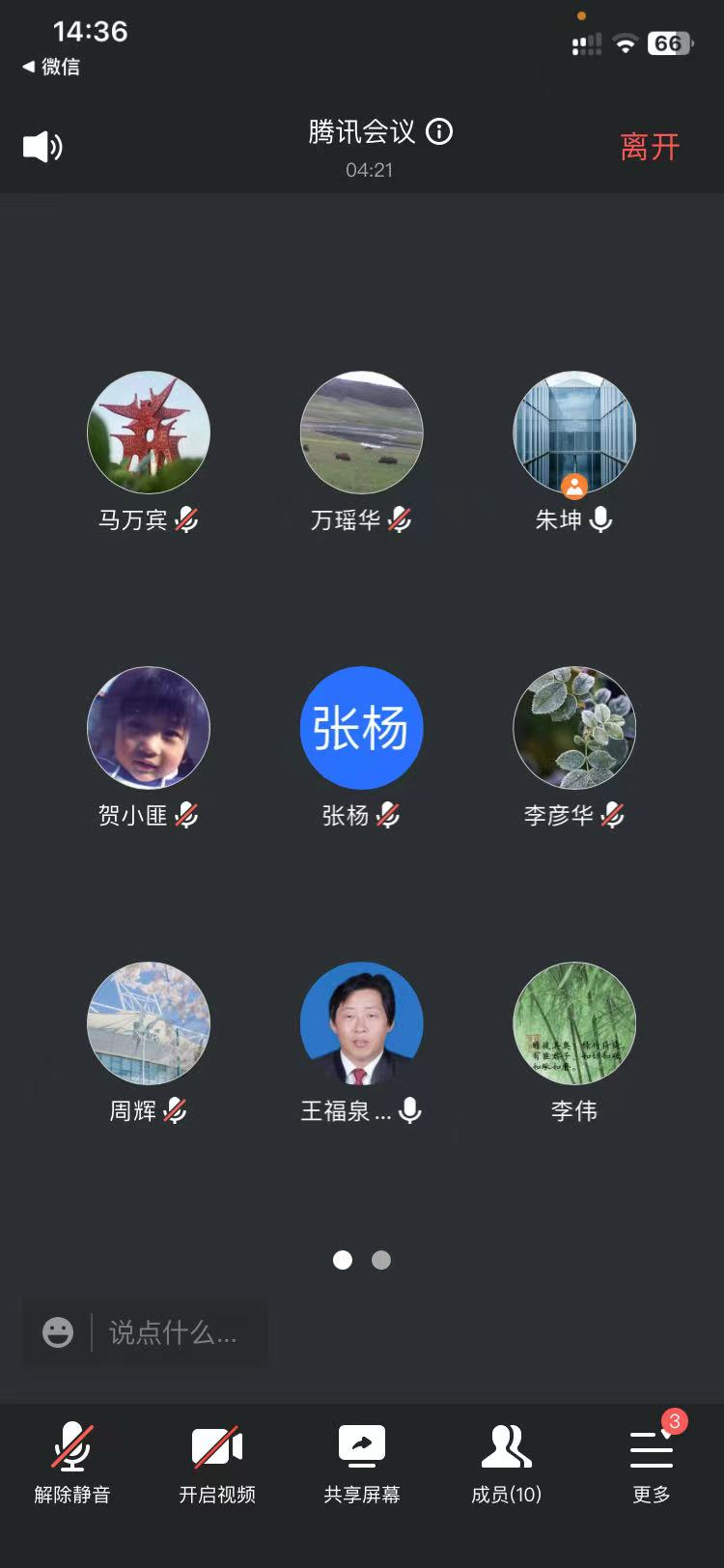
Task: Select participant 周辉's avatar
Action: point(149,1023)
